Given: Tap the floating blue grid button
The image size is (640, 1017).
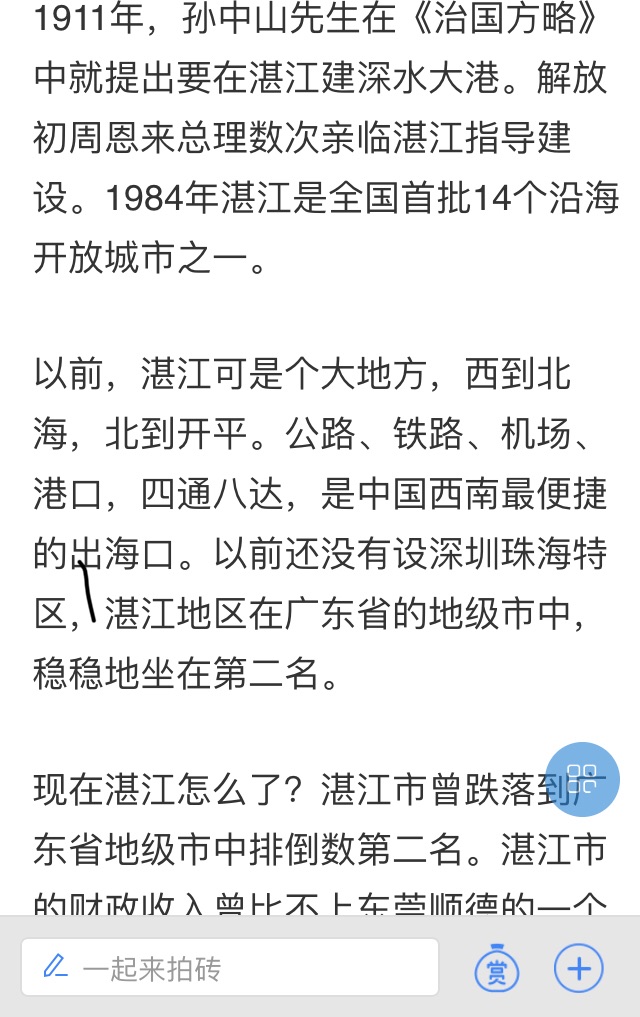Looking at the screenshot, I should point(582,779).
